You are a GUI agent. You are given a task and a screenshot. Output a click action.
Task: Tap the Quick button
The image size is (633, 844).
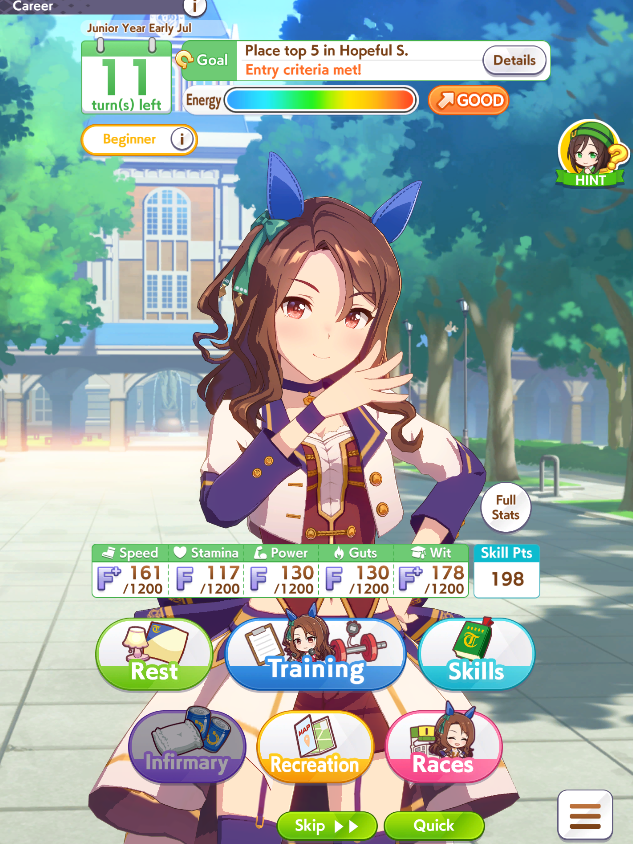click(434, 826)
